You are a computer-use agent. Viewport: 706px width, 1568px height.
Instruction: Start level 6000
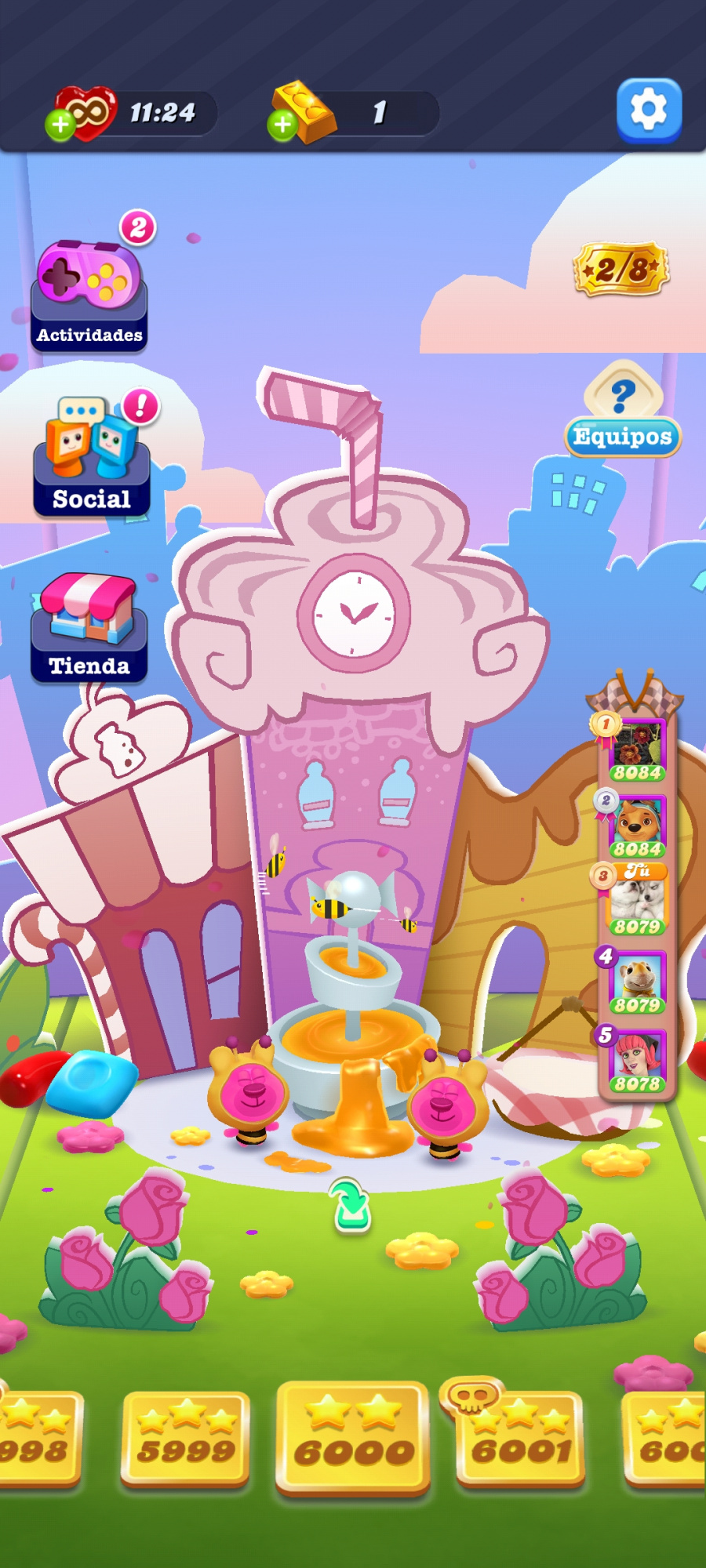(x=353, y=1437)
